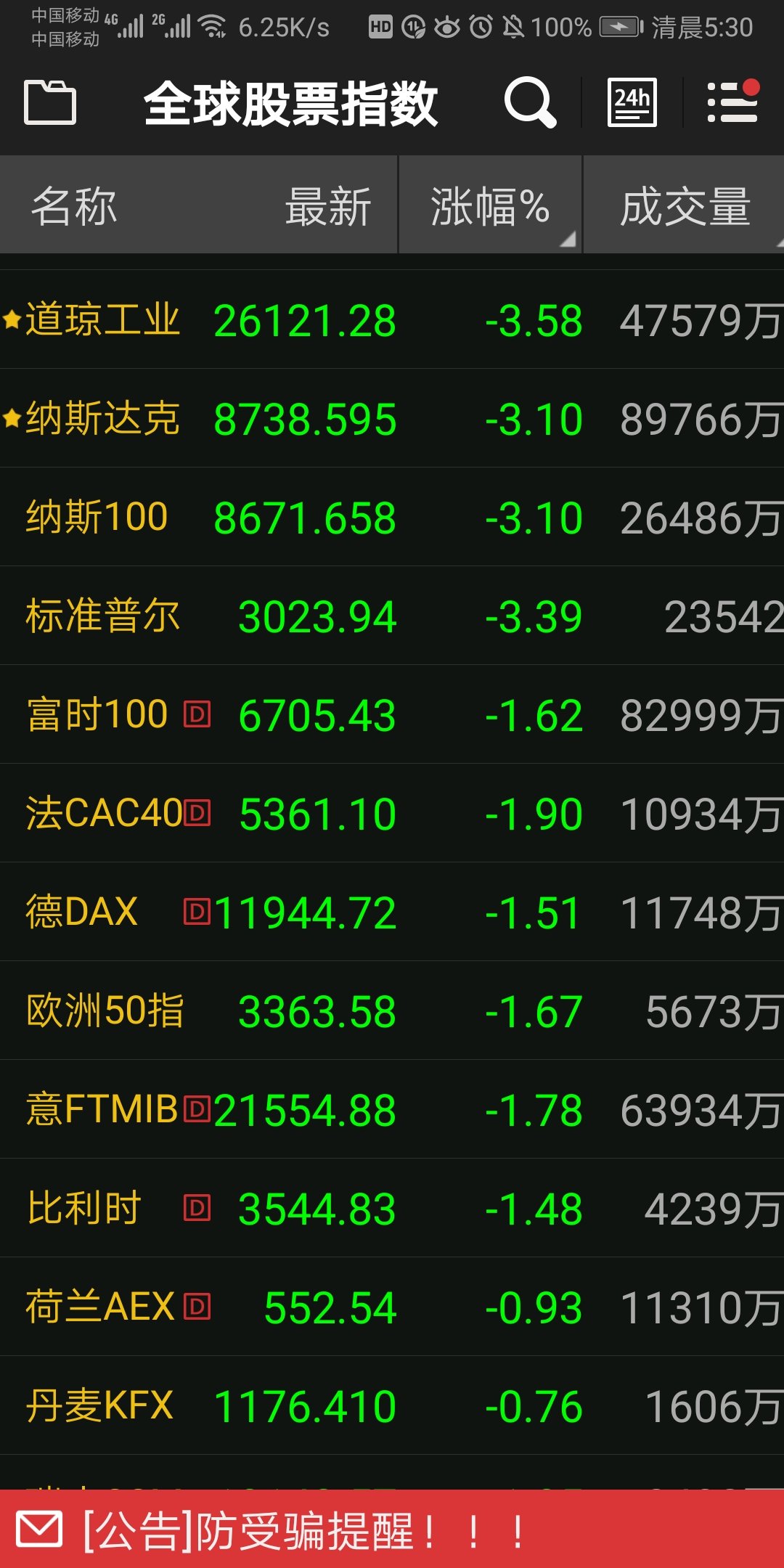Viewport: 784px width, 1568px height.
Task: View 法CAC40 index details
Action: [392, 814]
